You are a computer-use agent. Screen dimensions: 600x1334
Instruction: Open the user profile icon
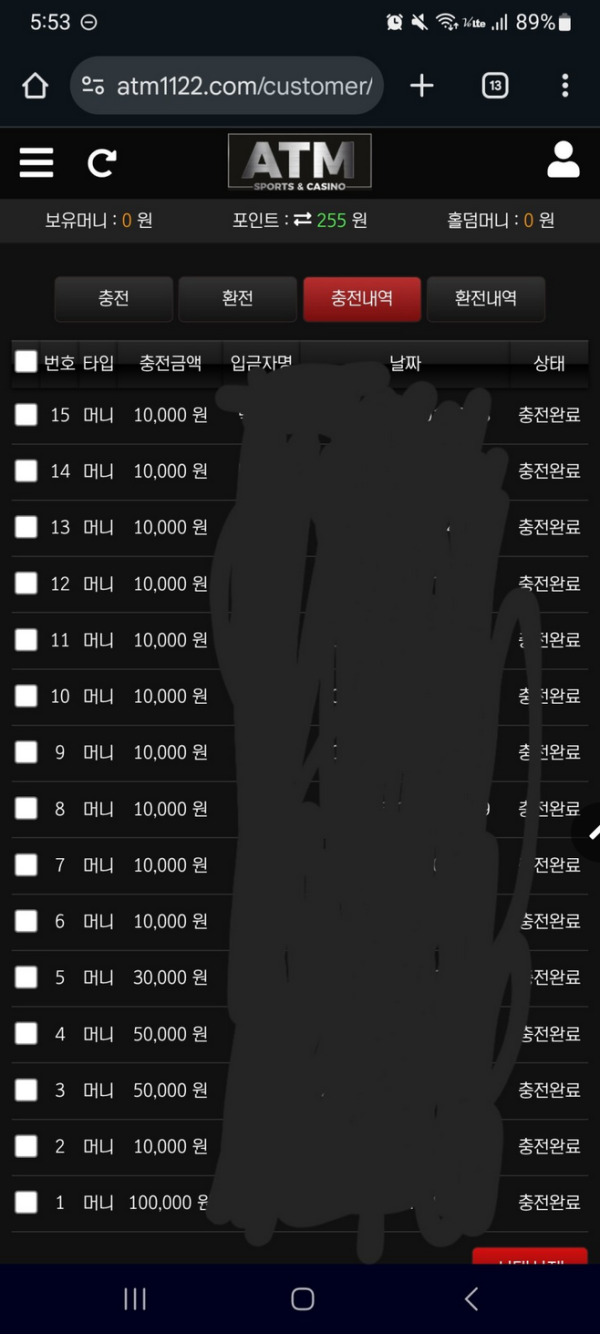point(563,160)
